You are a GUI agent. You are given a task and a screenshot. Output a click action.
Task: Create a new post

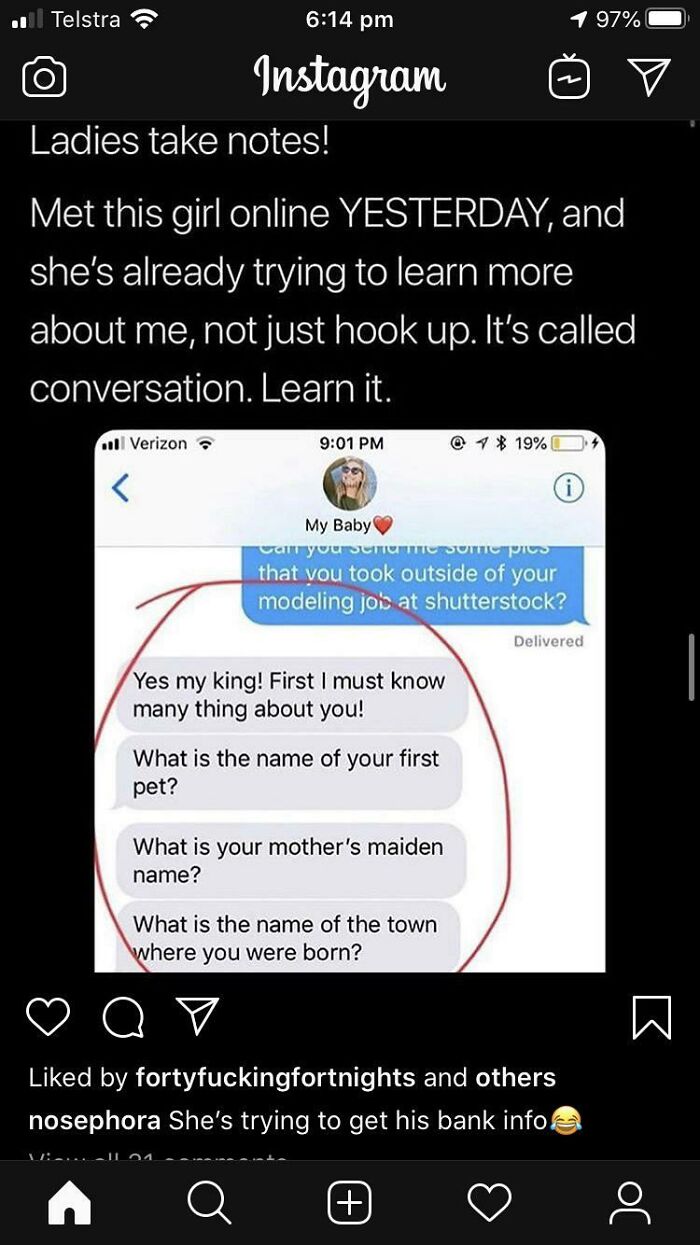(x=349, y=1203)
